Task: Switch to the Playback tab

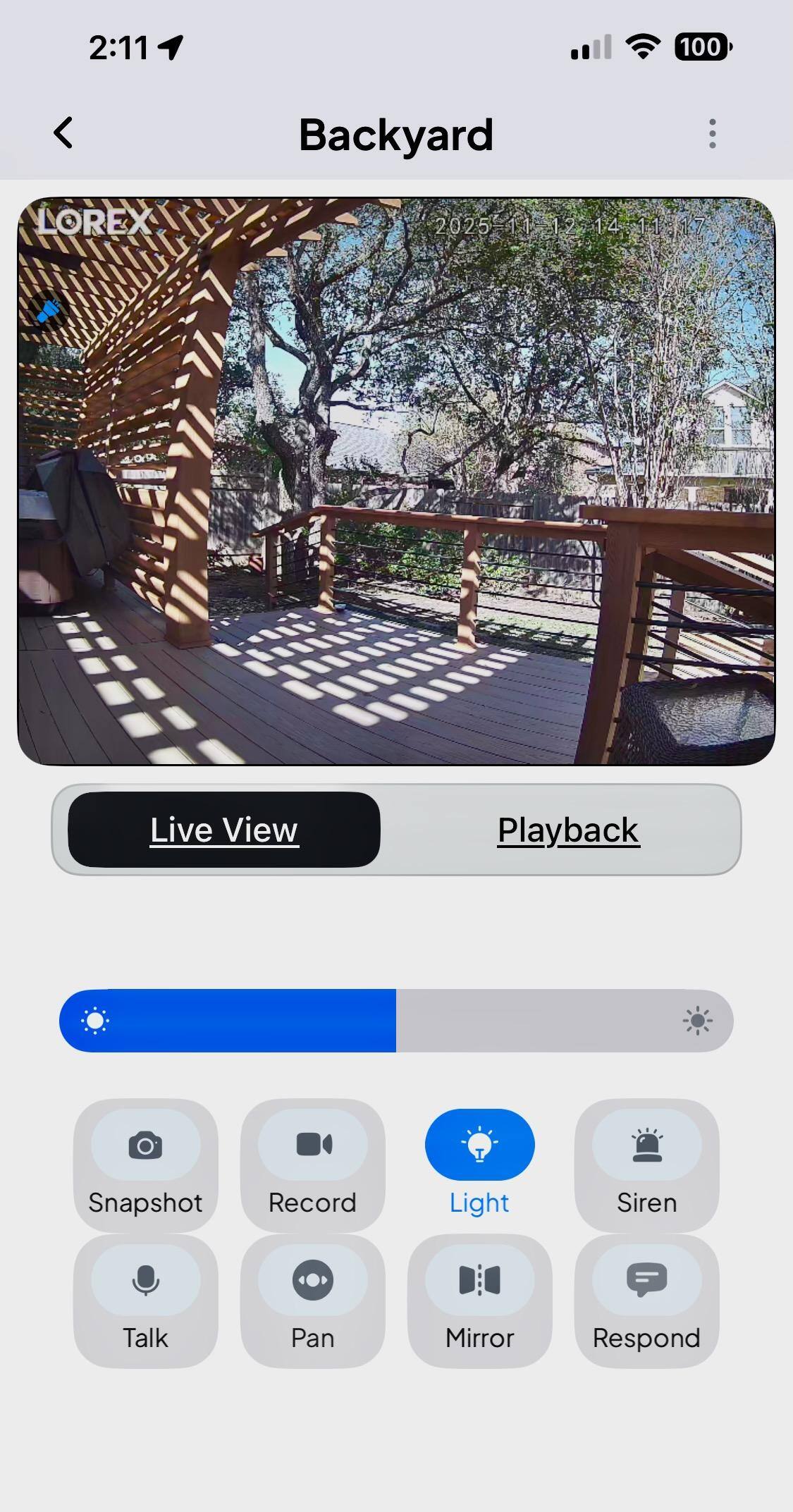Action: pos(568,830)
